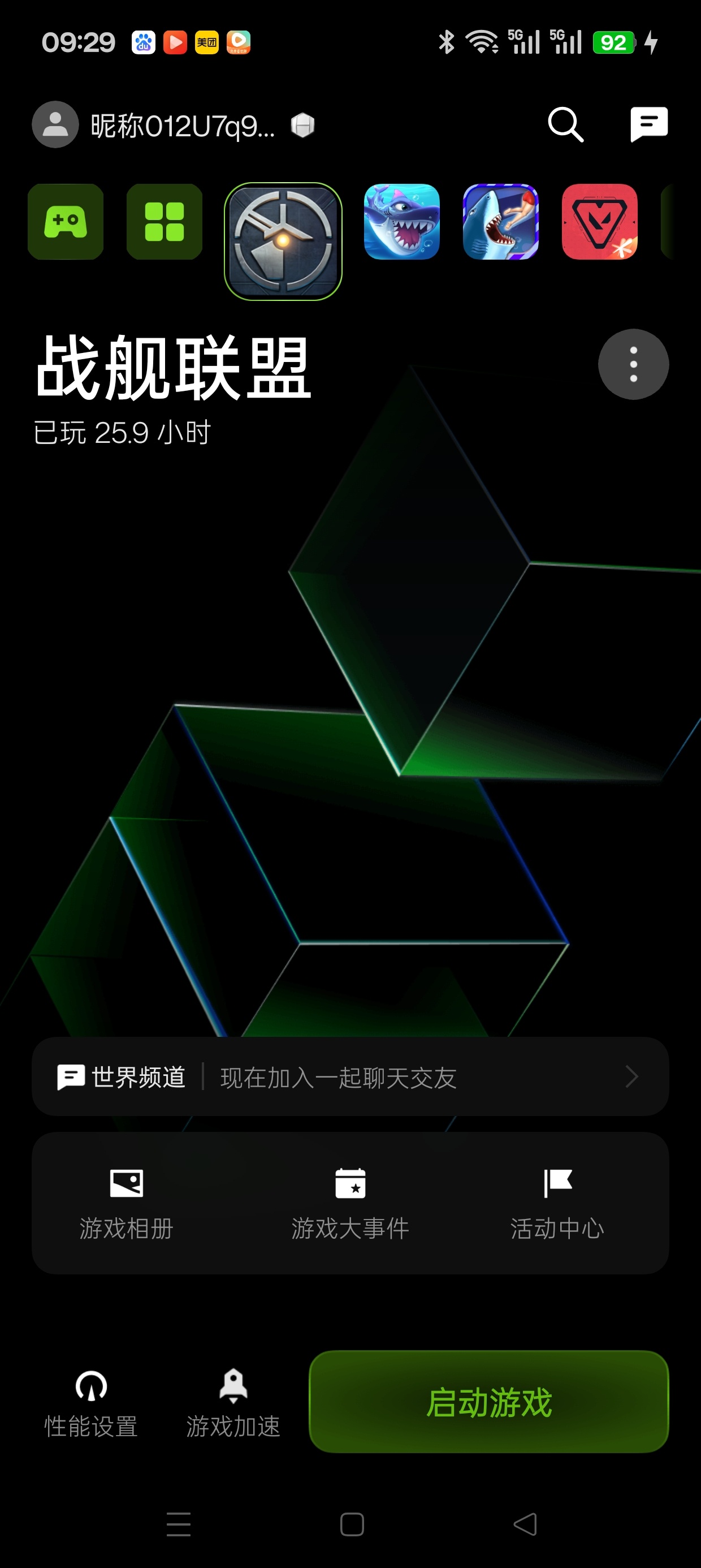Viewport: 701px width, 1568px height.
Task: Open the search icon
Action: (x=565, y=125)
